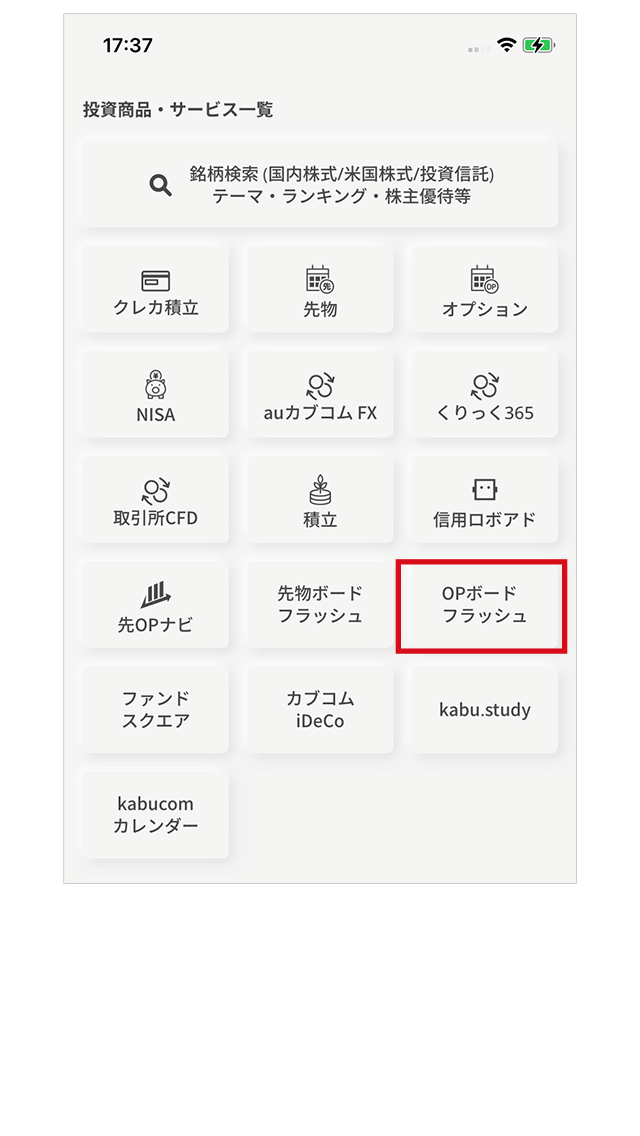This screenshot has height=1136, width=640.
Task: Open ファンドスクエア
Action: pos(156,710)
